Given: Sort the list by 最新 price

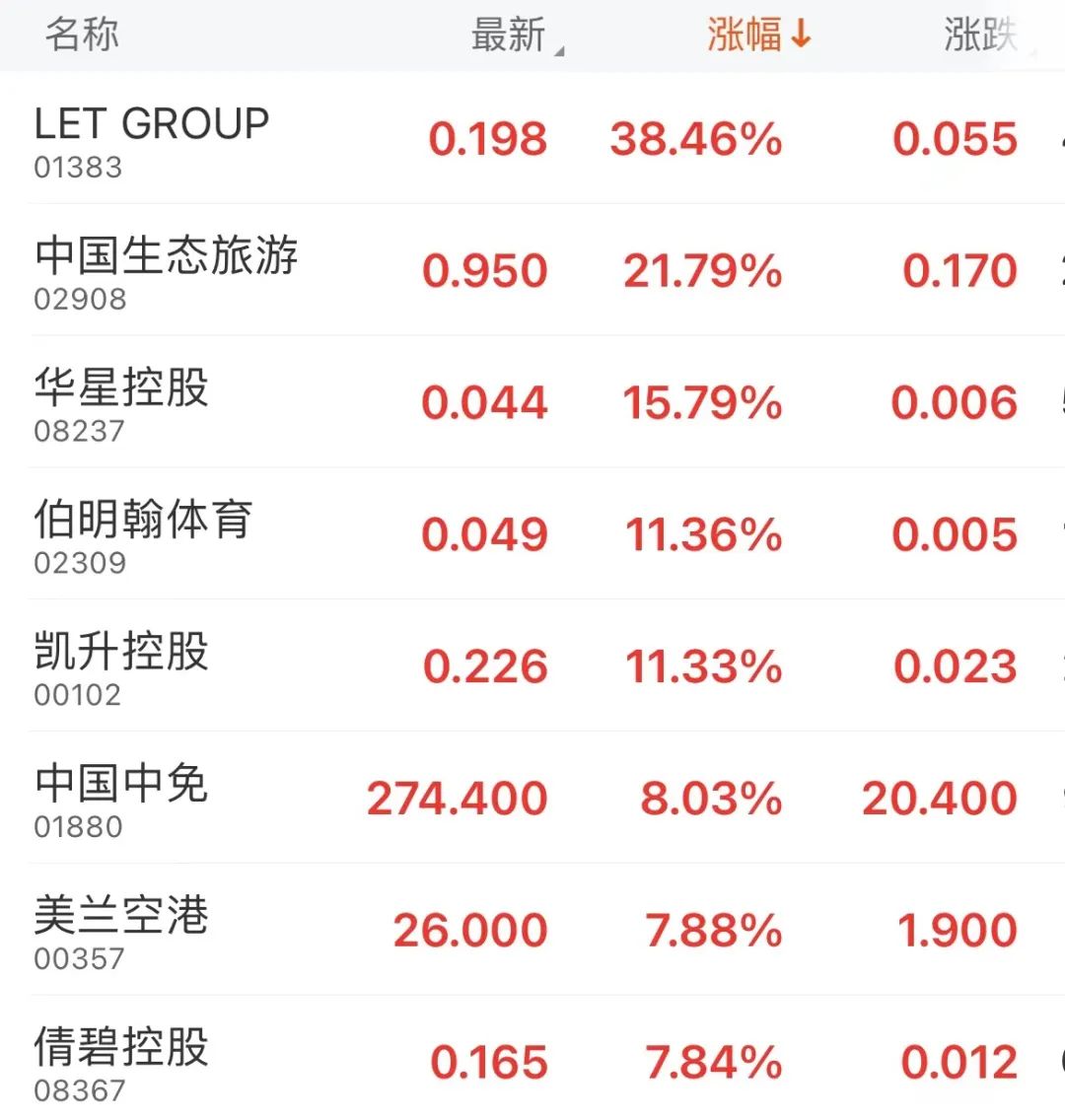Looking at the screenshot, I should [x=511, y=35].
